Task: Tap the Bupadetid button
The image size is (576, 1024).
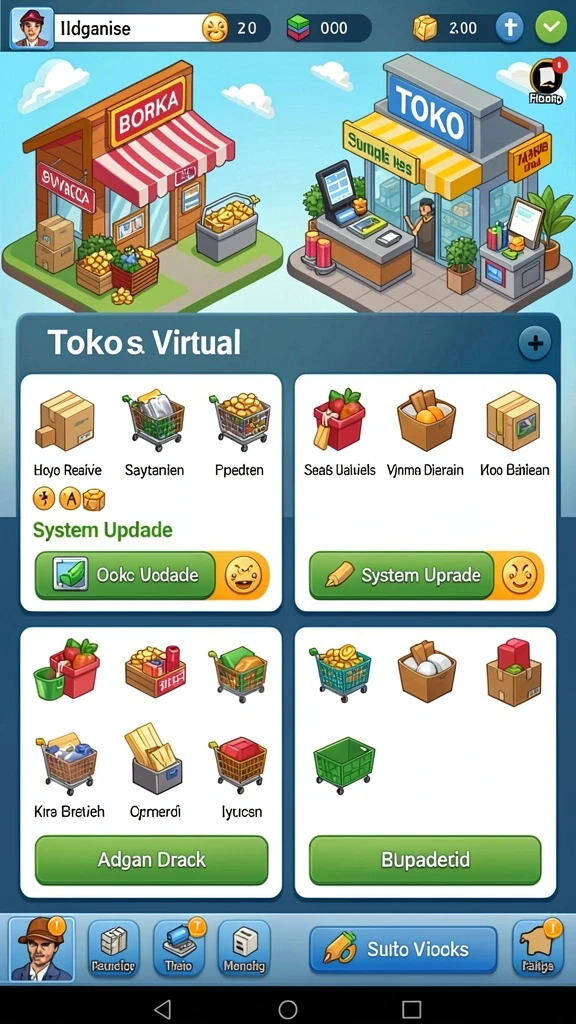Action: click(x=425, y=859)
